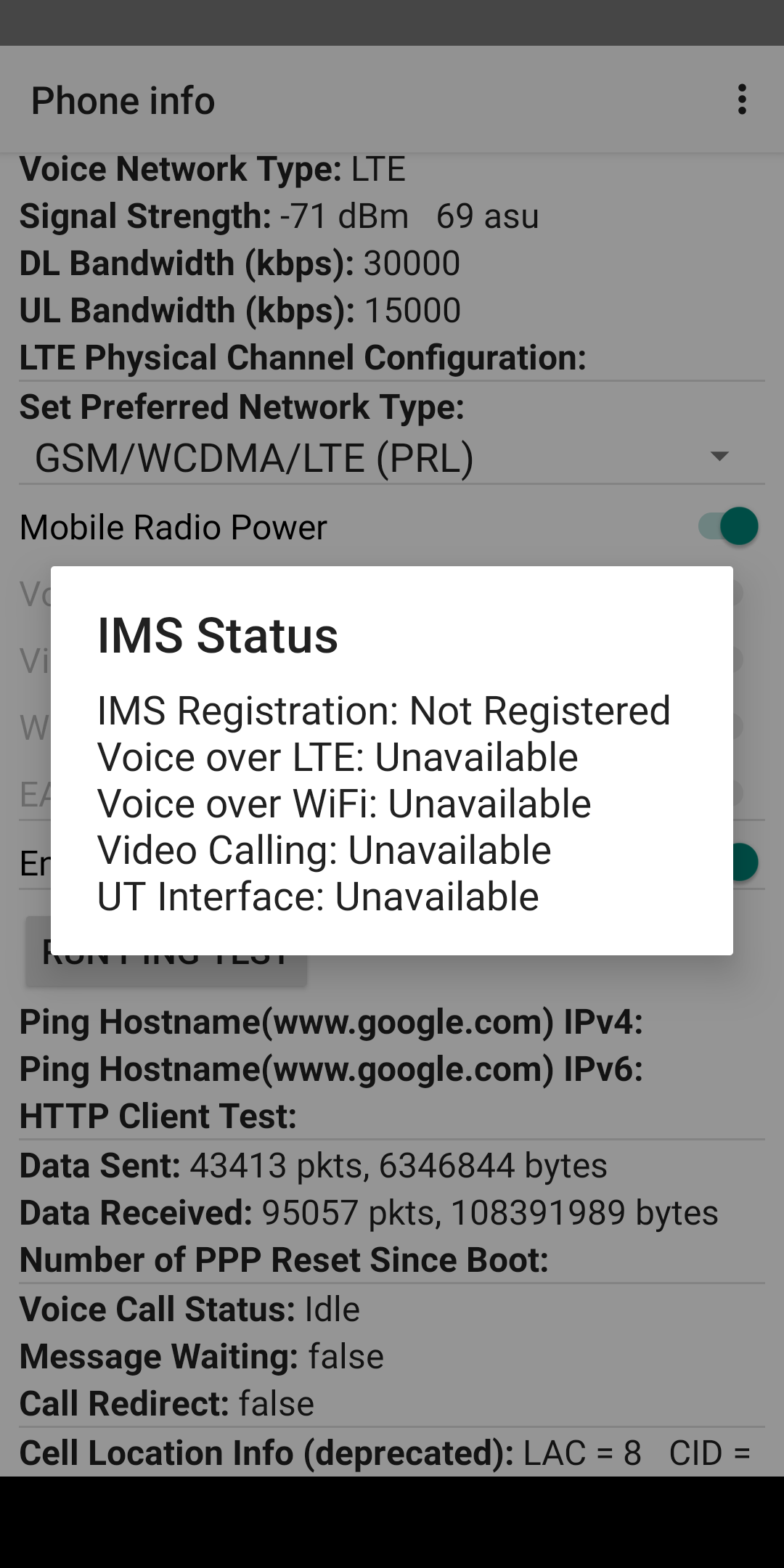Select the DL Bandwidth (kbps) row
Screen dimensions: 784x1568
[240, 263]
